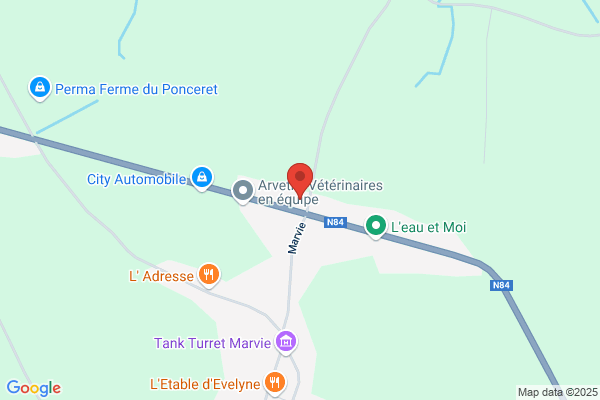600x400 pixels.
Task: Select L'Etable d'Evelyne restaurant pin
Action: pyautogui.click(x=275, y=383)
